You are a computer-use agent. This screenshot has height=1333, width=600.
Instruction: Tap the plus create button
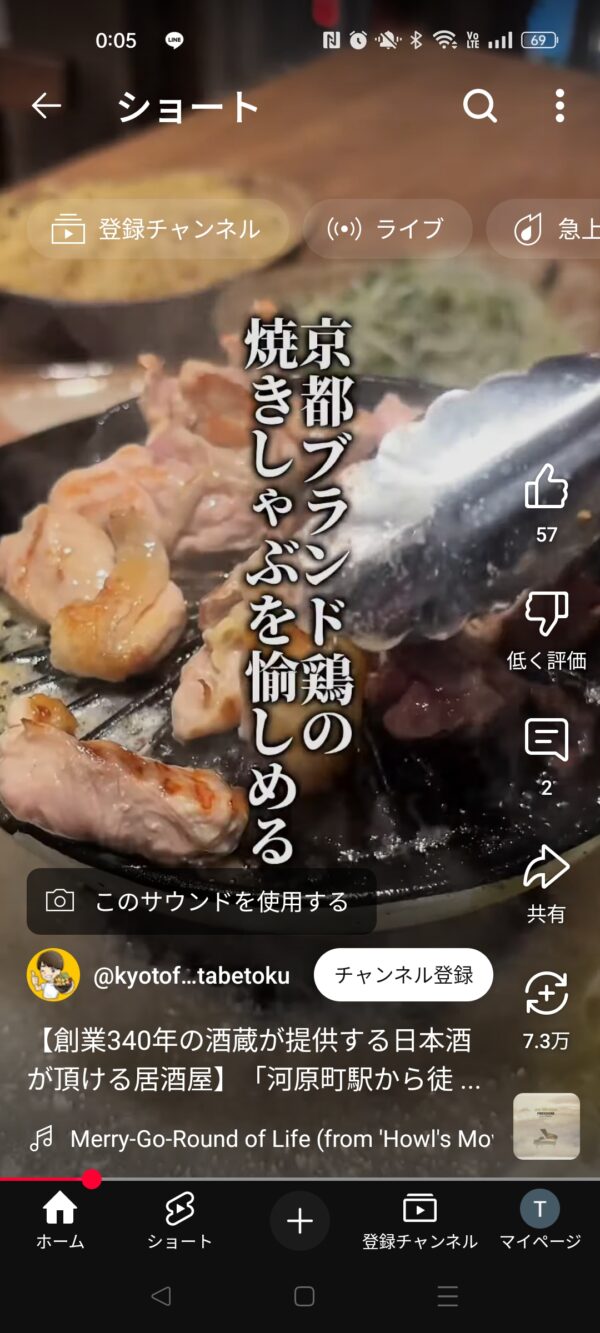(x=300, y=1221)
